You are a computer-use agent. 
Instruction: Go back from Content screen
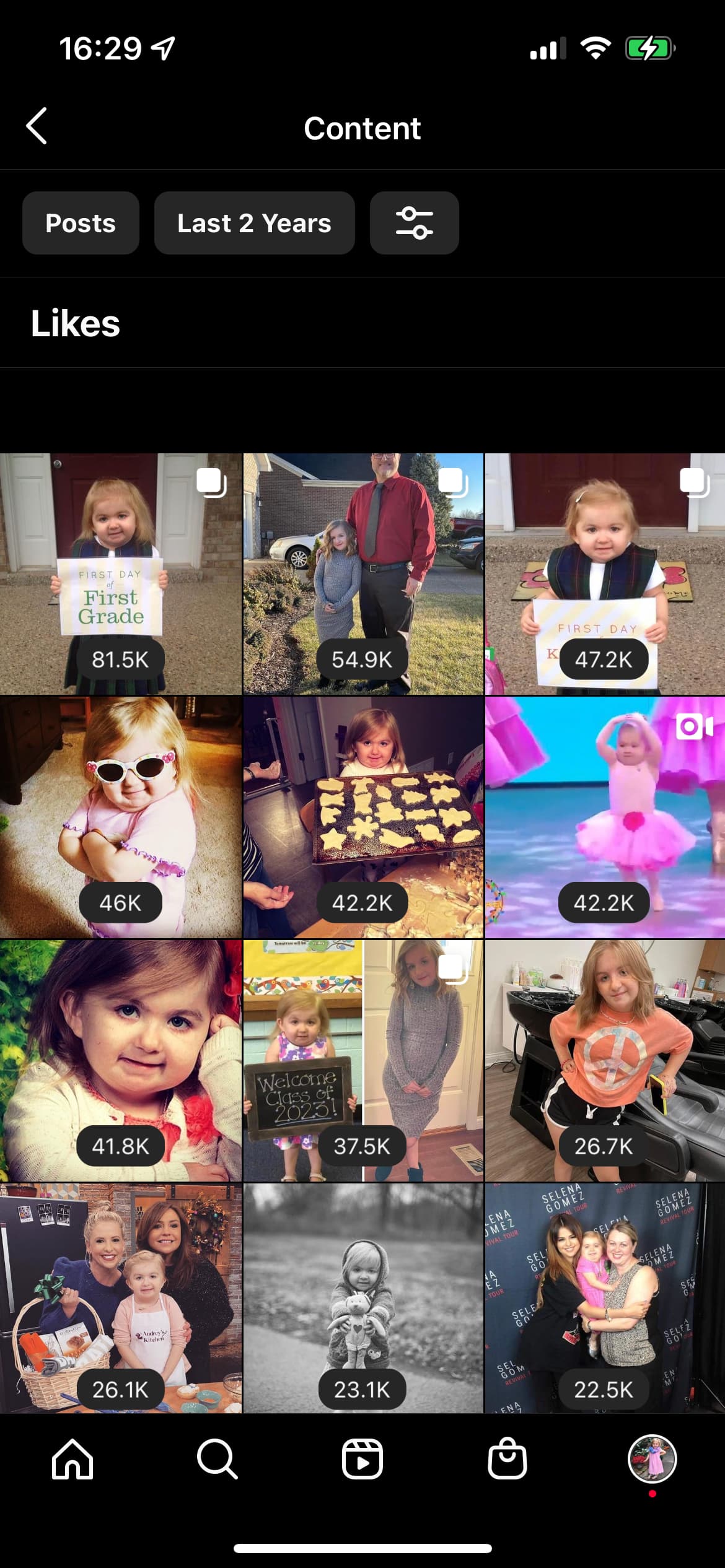coord(37,126)
